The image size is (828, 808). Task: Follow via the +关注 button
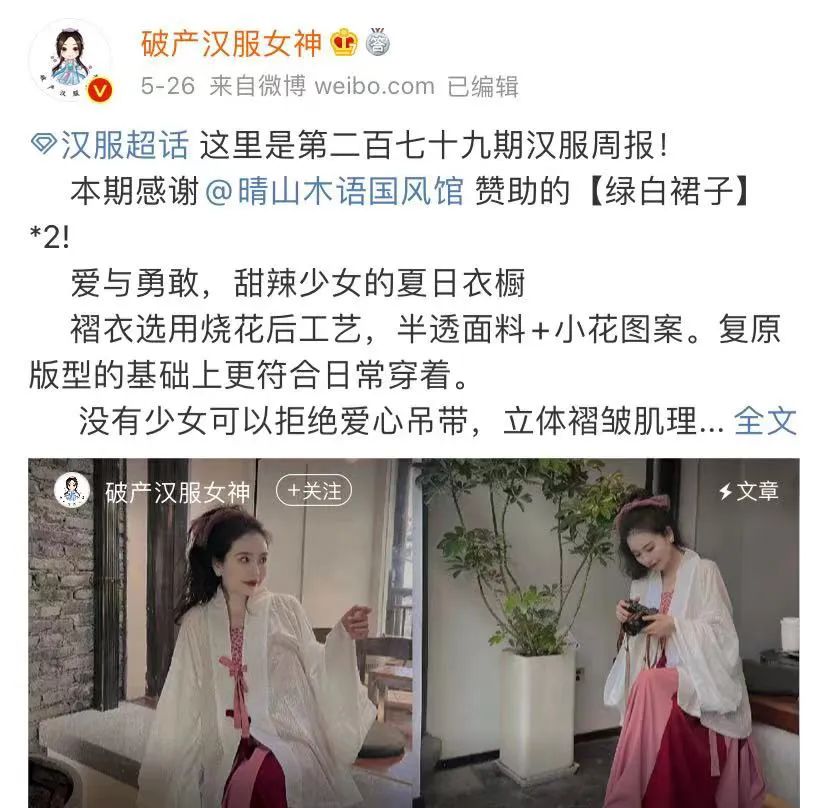coord(314,491)
